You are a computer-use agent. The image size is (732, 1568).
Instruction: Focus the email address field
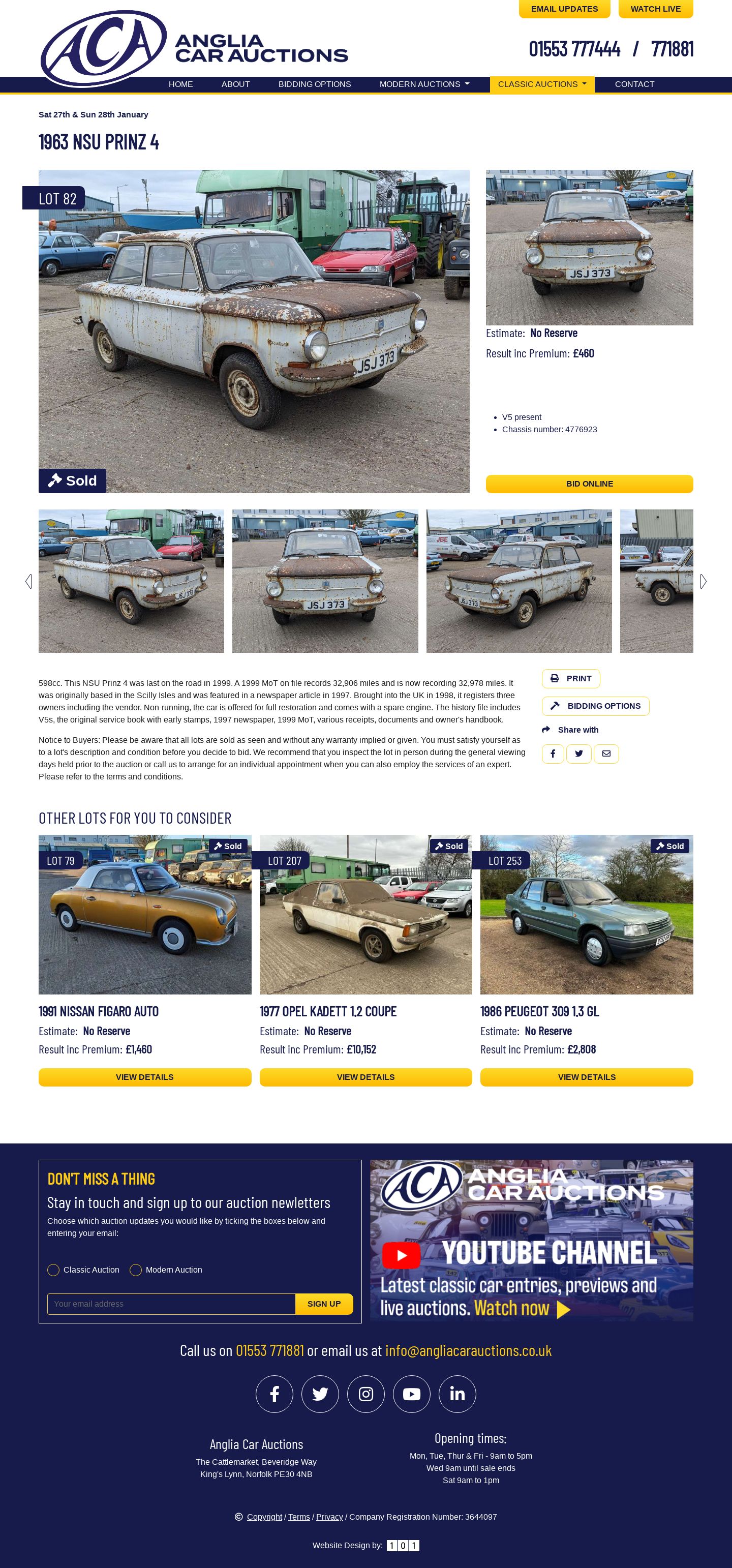click(x=171, y=1304)
